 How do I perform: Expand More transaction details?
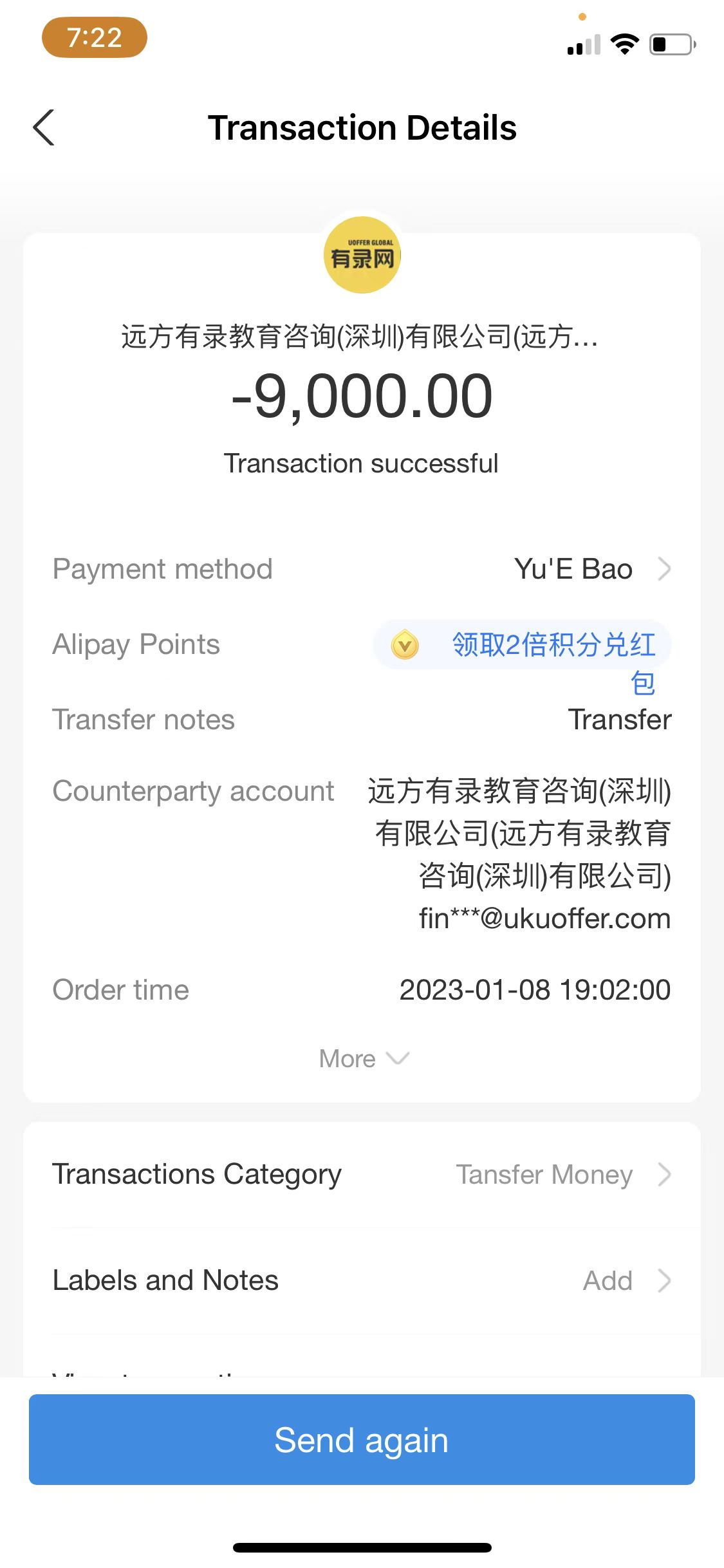click(x=363, y=1059)
